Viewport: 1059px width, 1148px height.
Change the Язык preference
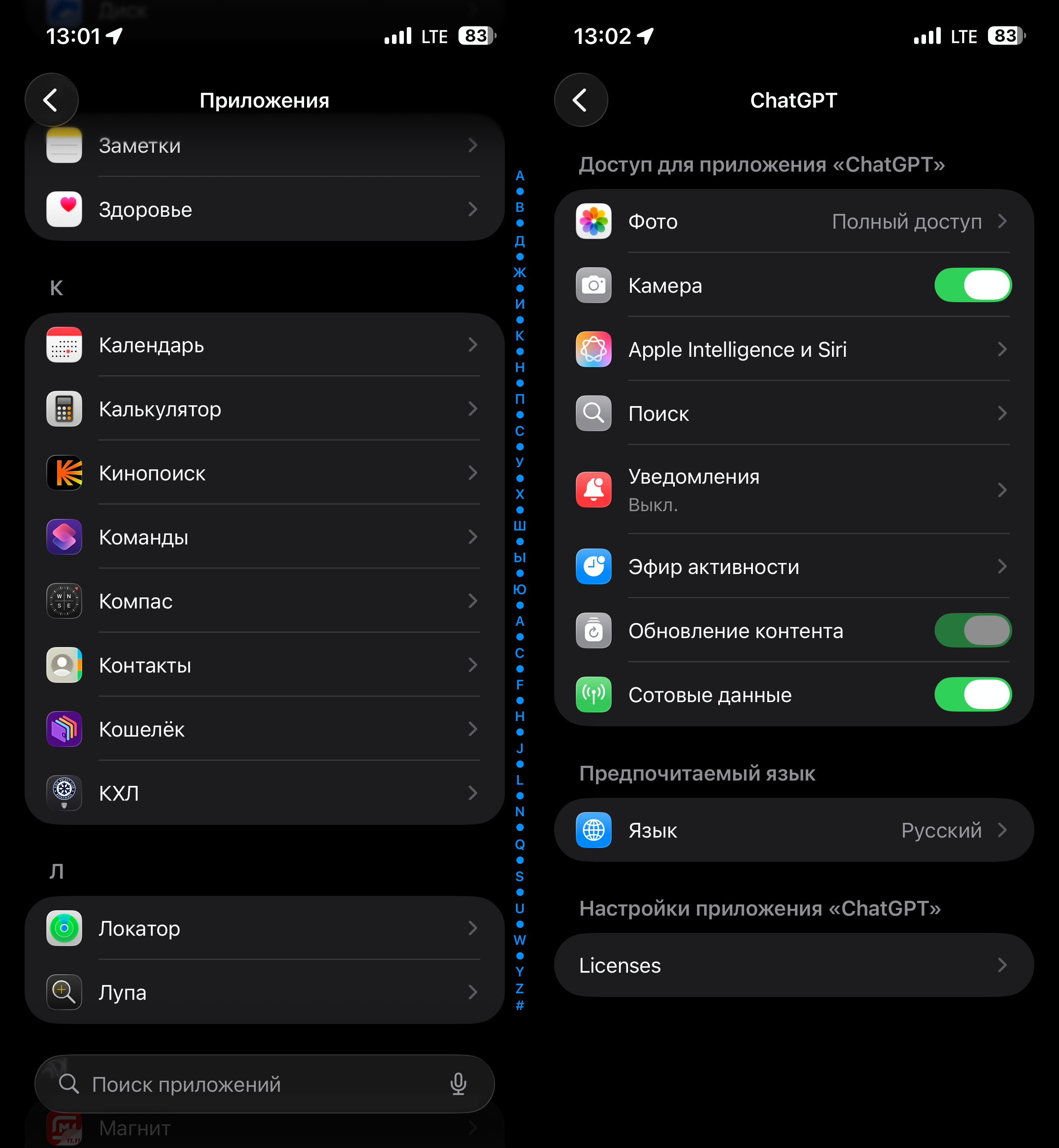pyautogui.click(x=793, y=830)
